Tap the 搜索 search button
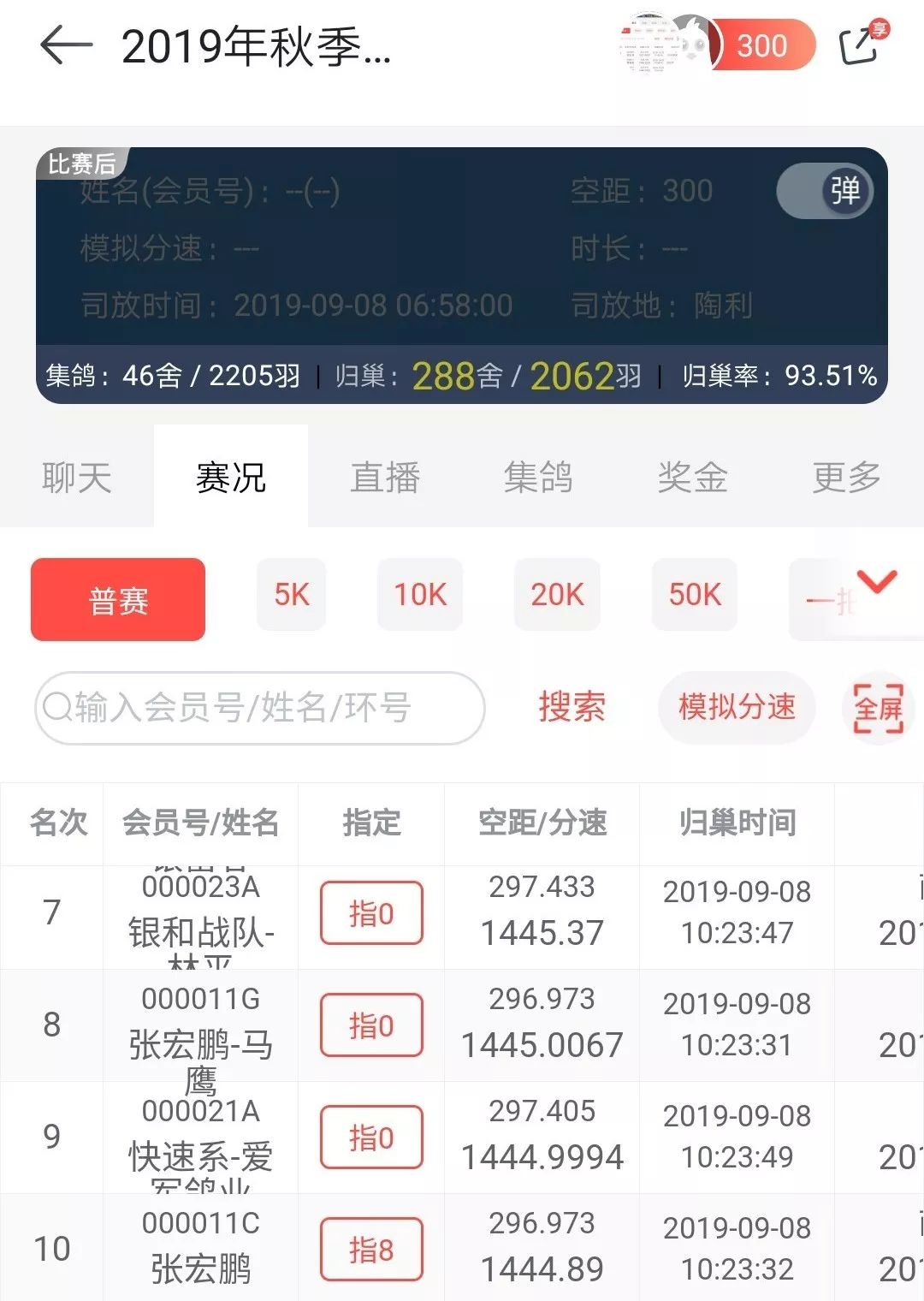 [x=572, y=708]
